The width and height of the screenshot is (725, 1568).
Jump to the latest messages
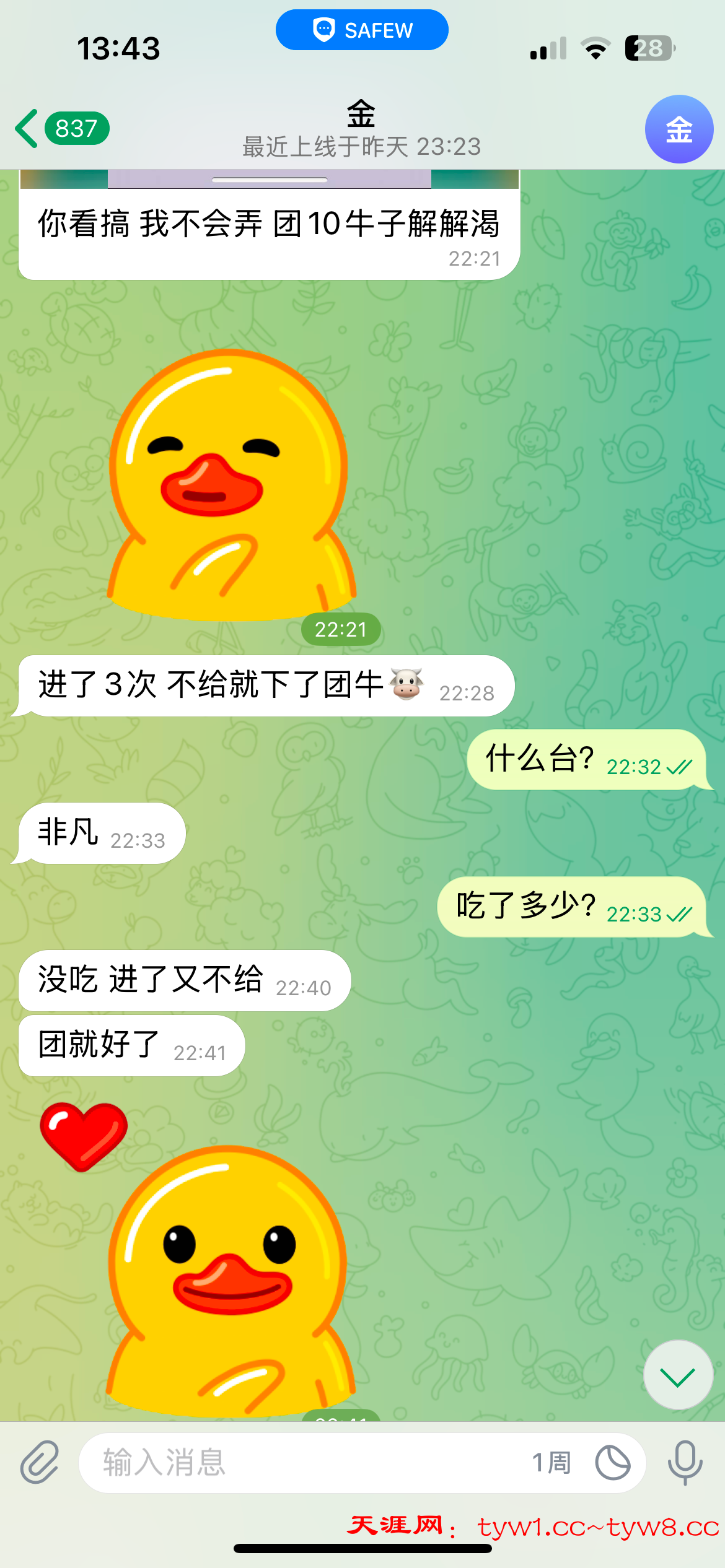[678, 1375]
